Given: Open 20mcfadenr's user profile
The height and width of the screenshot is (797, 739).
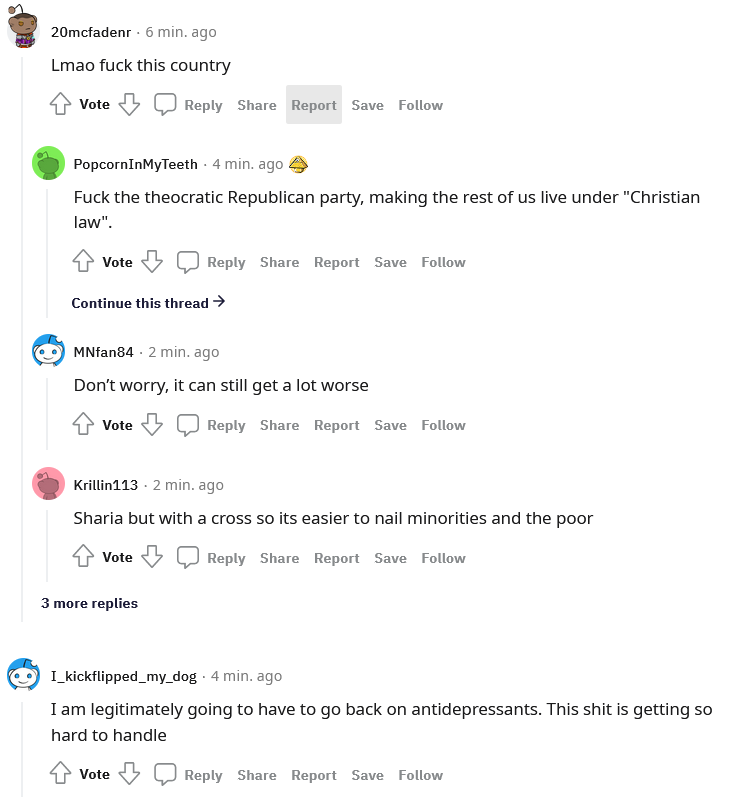Looking at the screenshot, I should coord(91,32).
